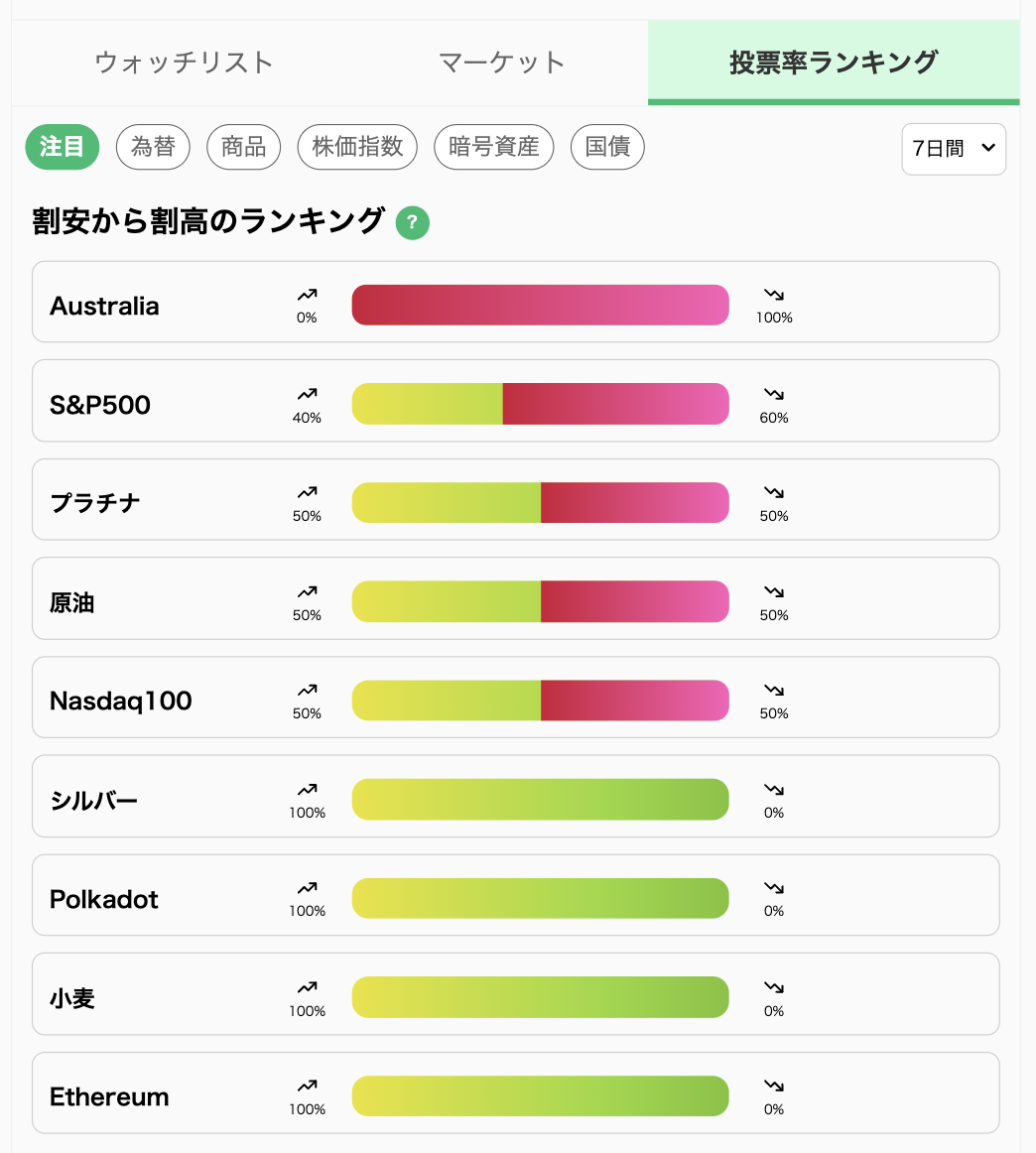The height and width of the screenshot is (1153, 1036).
Task: Click the vote ratio bar for Polkadot
Action: click(540, 898)
